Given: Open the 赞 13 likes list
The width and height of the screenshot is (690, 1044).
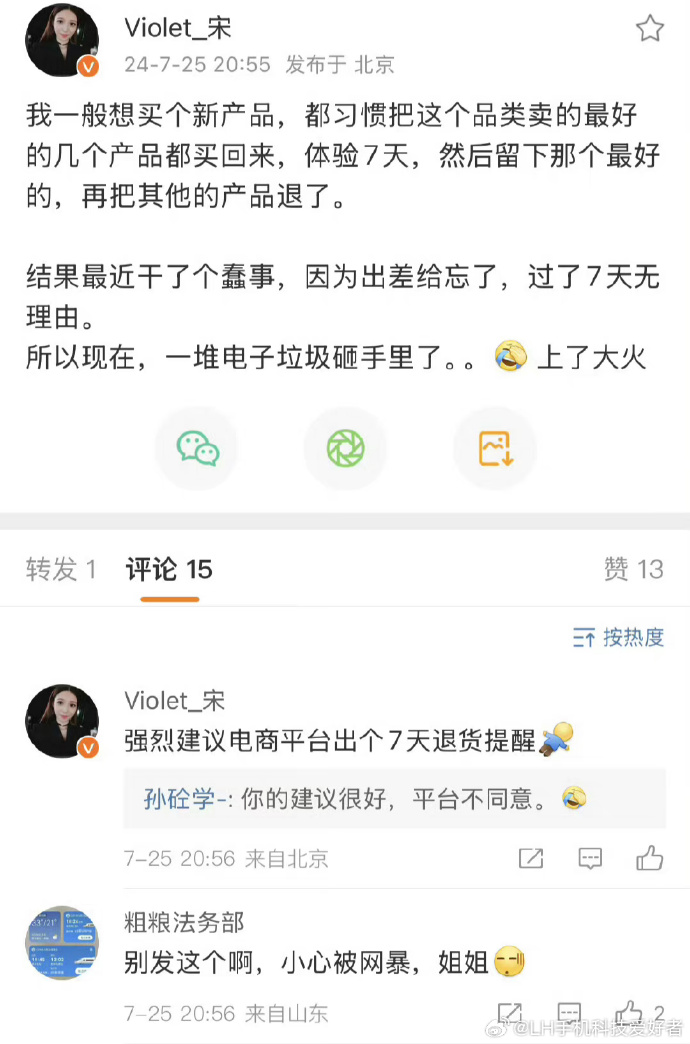Looking at the screenshot, I should [x=633, y=570].
